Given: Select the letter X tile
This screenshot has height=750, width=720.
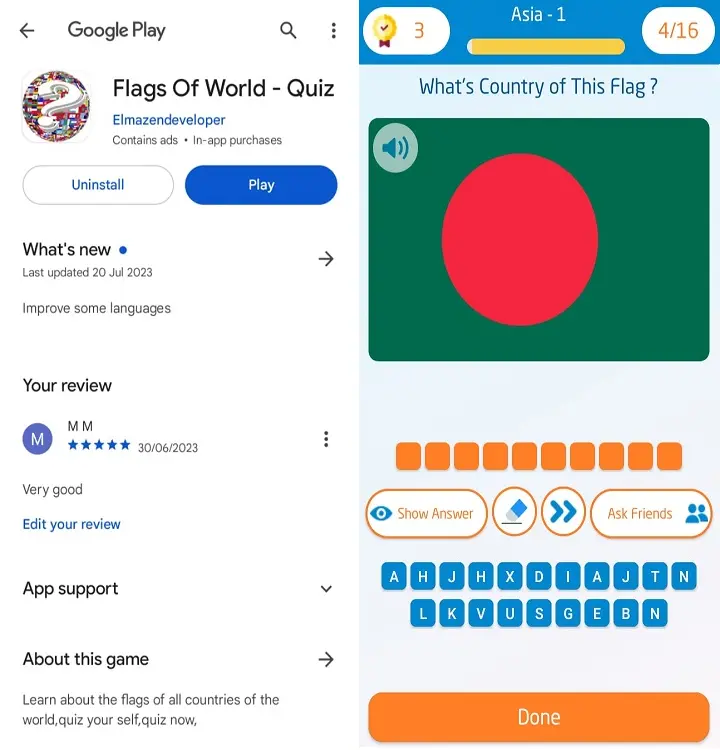Looking at the screenshot, I should pos(510,576).
